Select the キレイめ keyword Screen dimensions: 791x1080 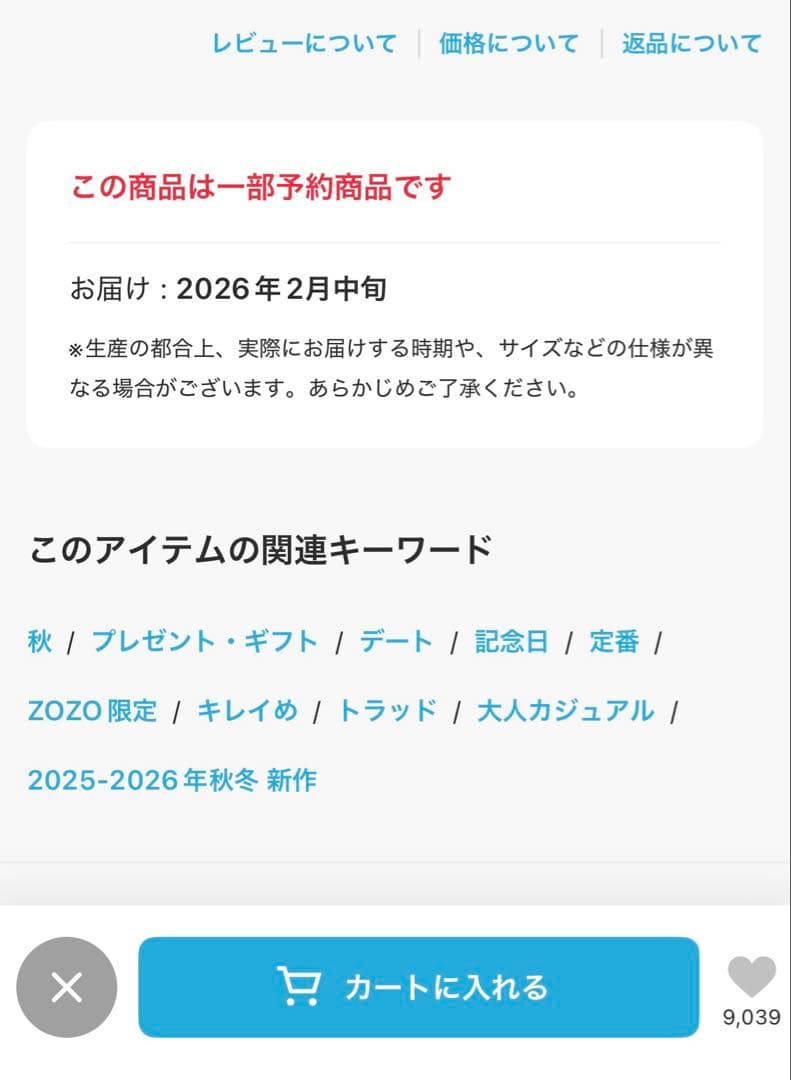[252, 711]
